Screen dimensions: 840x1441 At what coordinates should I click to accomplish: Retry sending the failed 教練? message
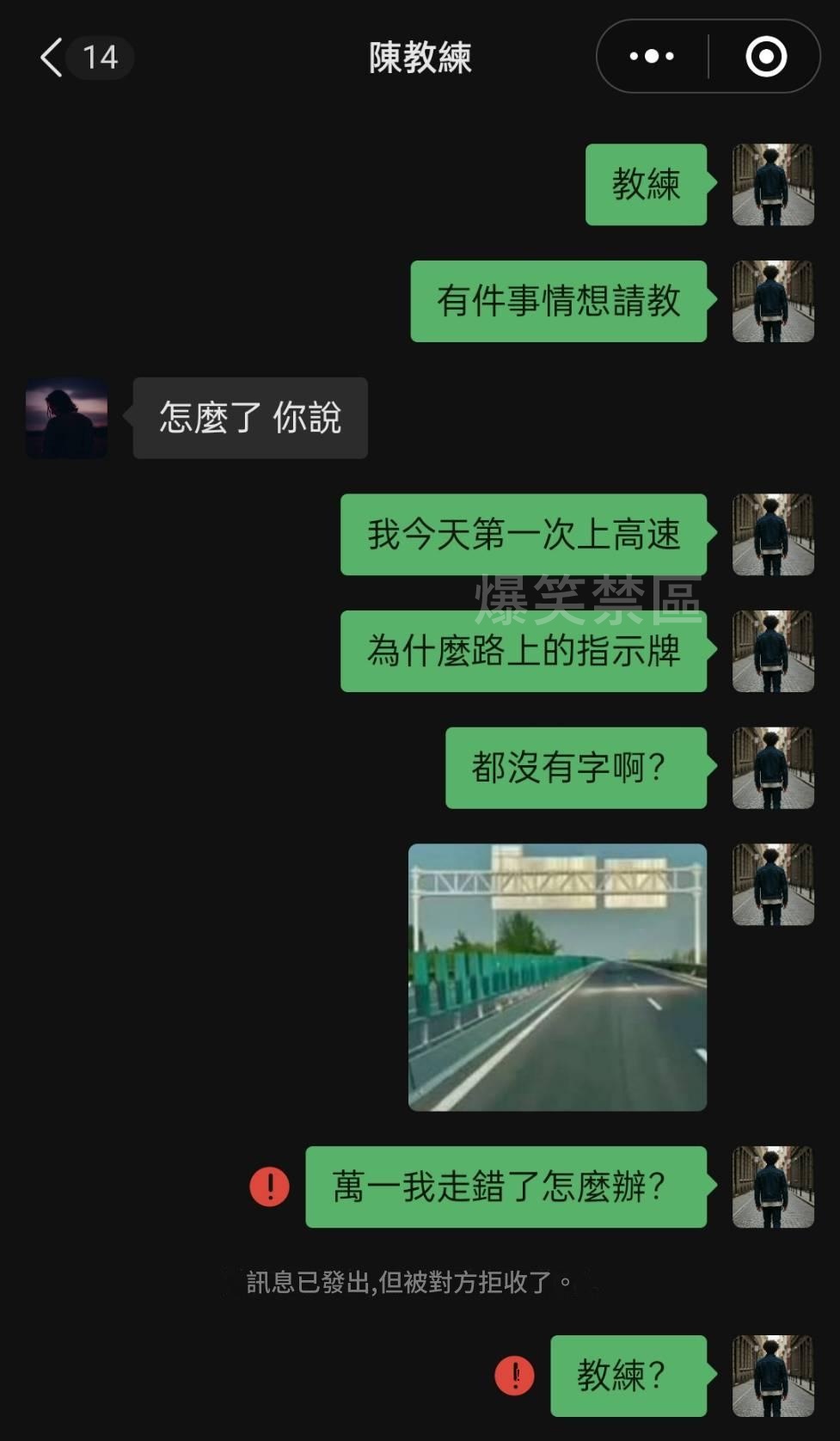tap(514, 1376)
